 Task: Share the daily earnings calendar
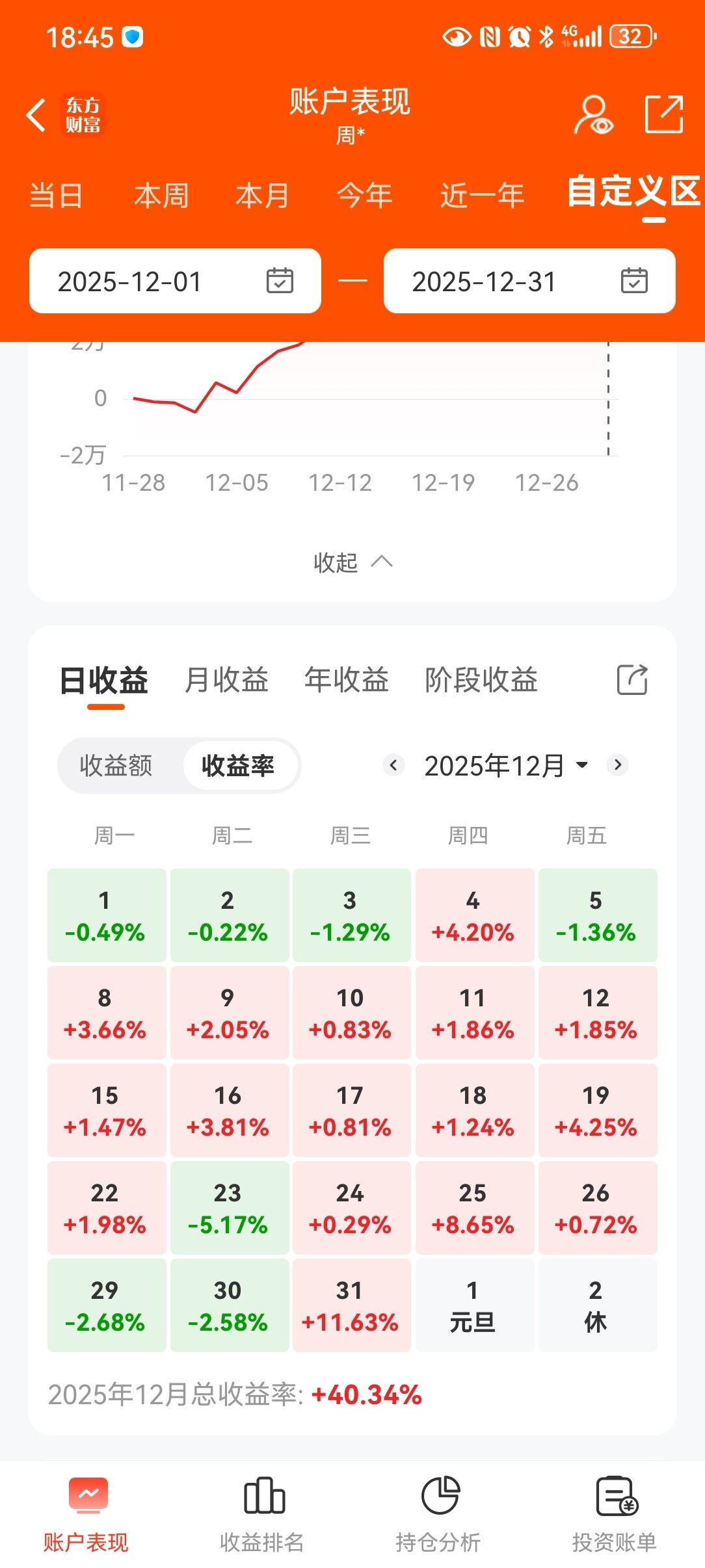point(632,680)
